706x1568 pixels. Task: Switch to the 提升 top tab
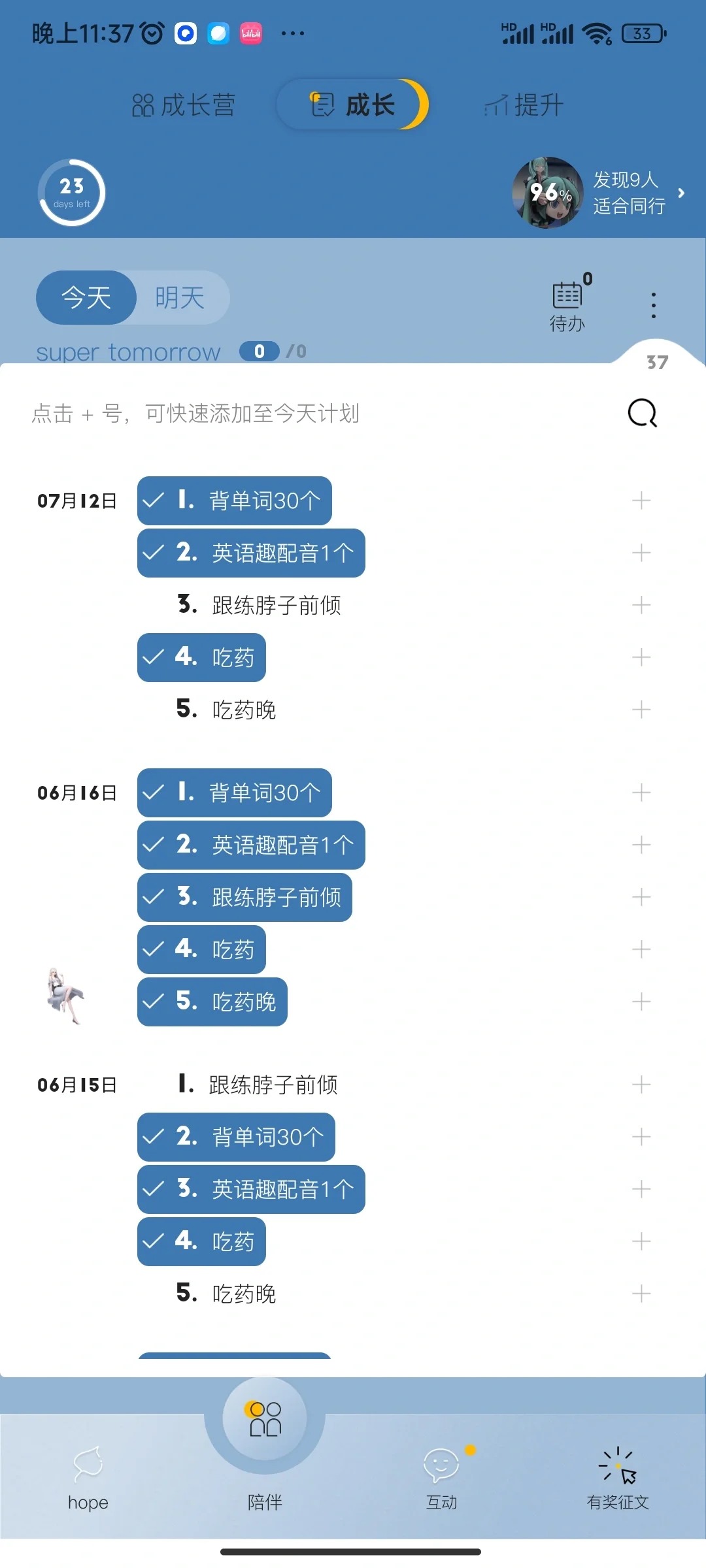coord(524,105)
